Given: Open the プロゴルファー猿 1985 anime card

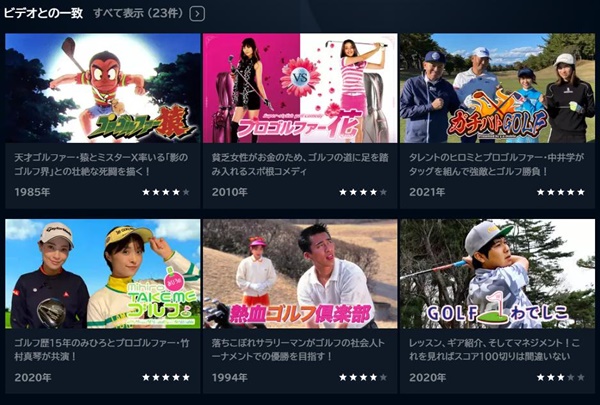Looking at the screenshot, I should [x=103, y=88].
